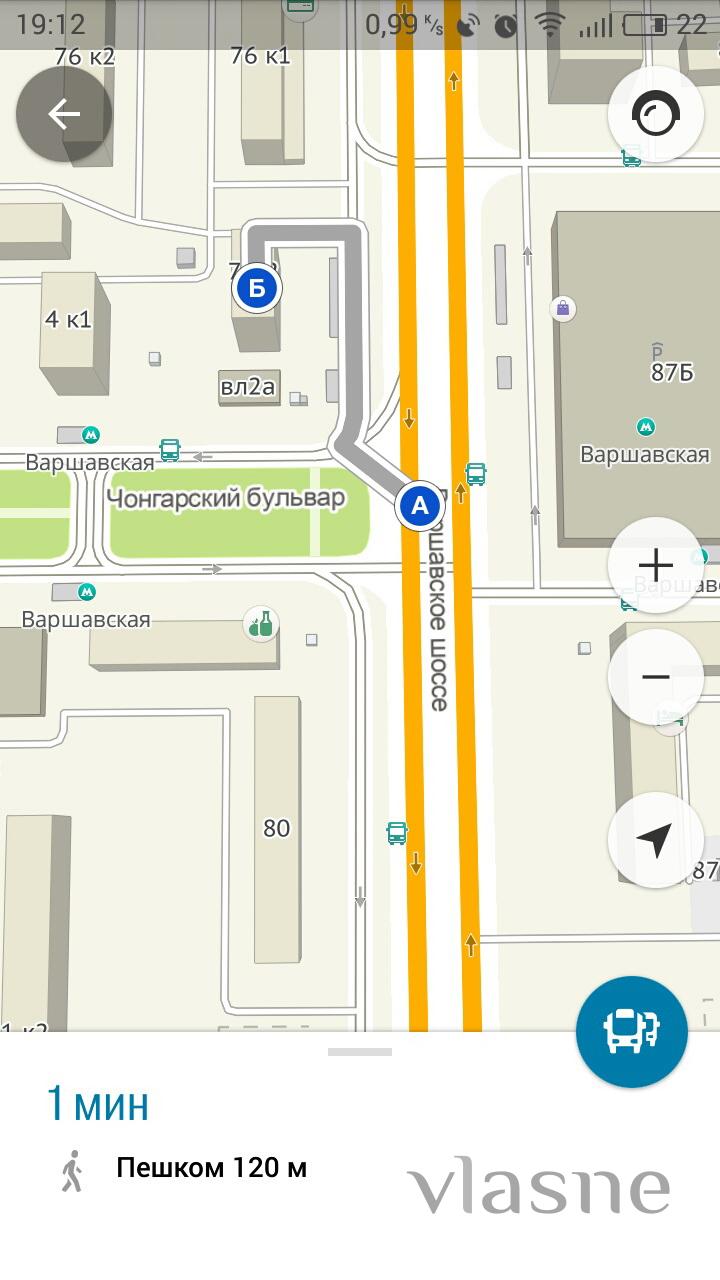Go back with the arrow button

pyautogui.click(x=64, y=114)
